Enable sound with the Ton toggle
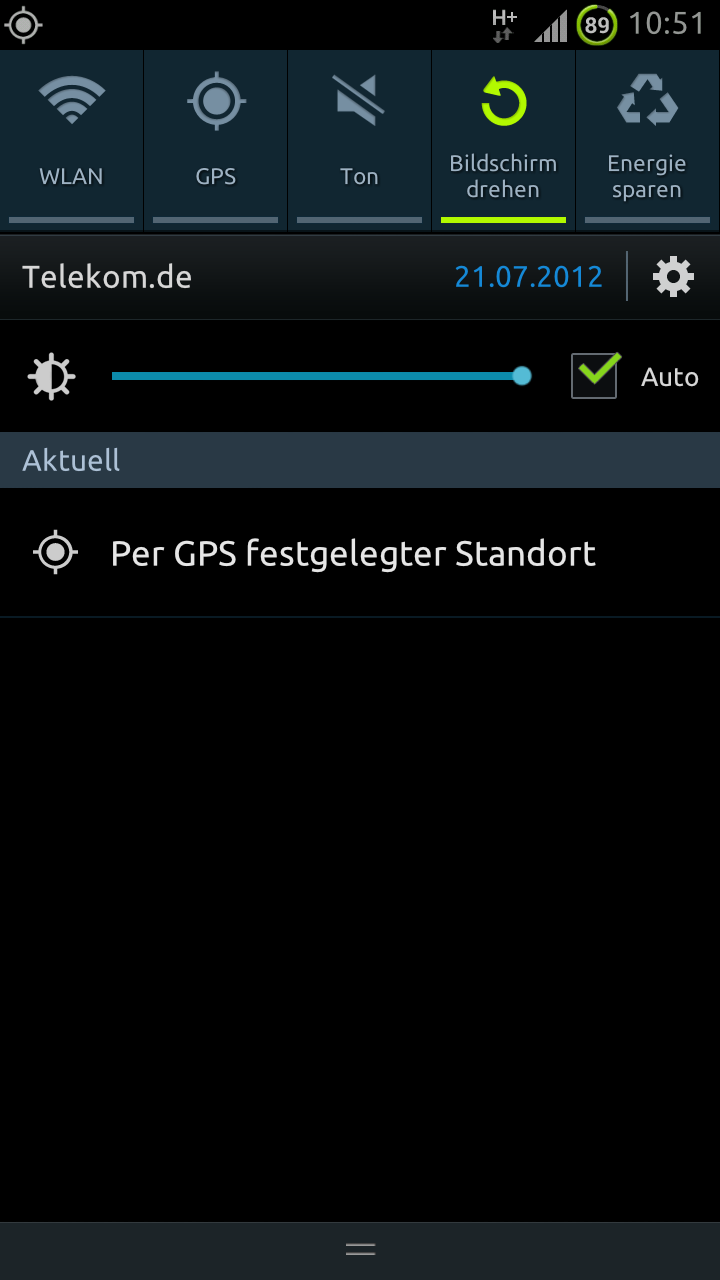Screen dimensions: 720x1280 (359, 140)
